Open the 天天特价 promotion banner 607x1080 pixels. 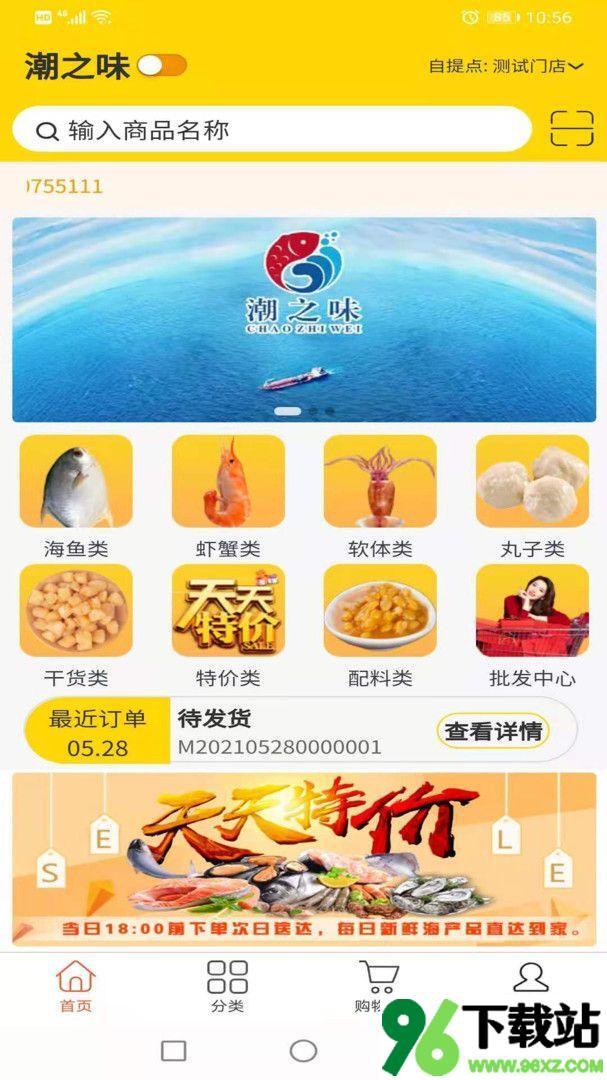(x=303, y=857)
